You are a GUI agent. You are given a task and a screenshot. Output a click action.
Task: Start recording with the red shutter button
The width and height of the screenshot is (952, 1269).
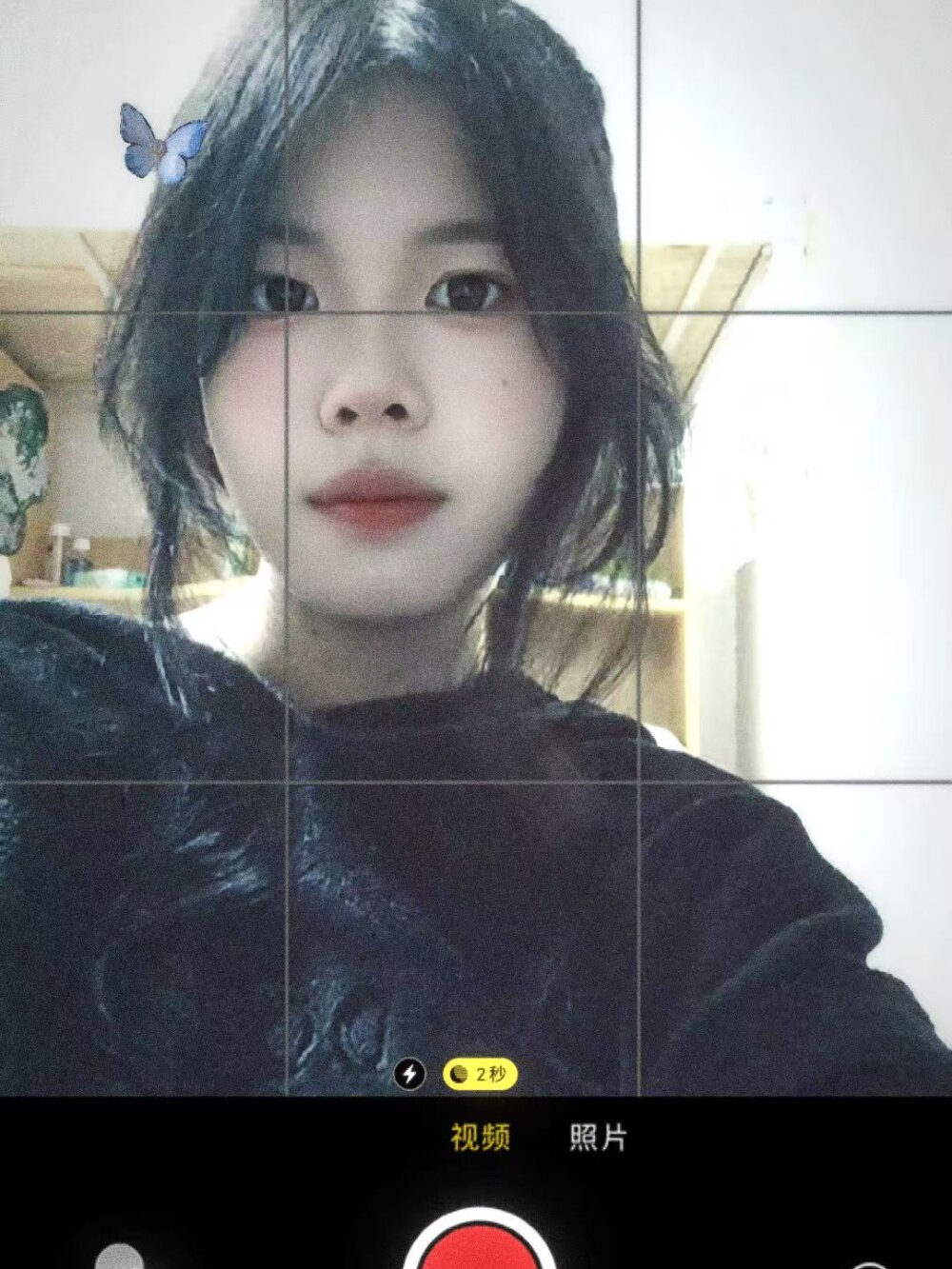coord(479,1247)
